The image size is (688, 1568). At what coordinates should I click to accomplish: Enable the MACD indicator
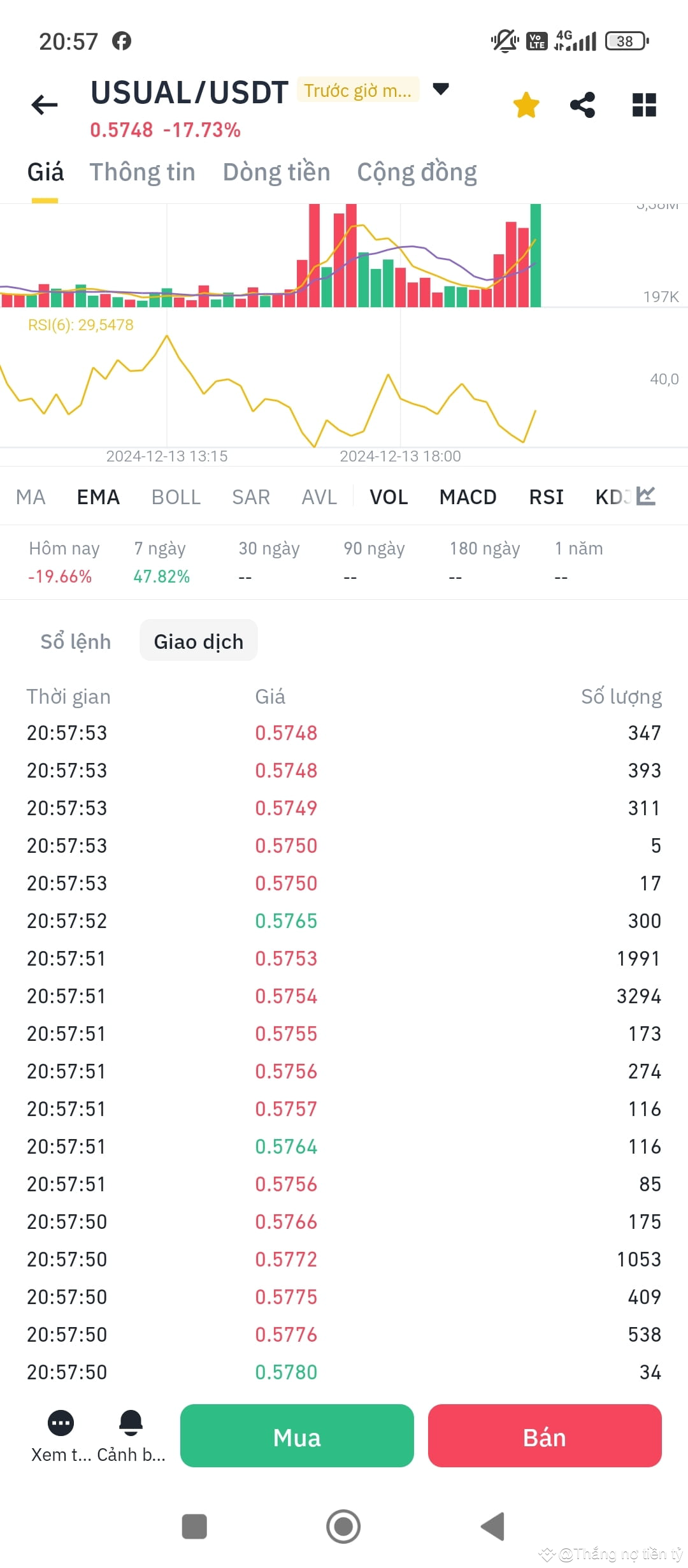point(468,497)
